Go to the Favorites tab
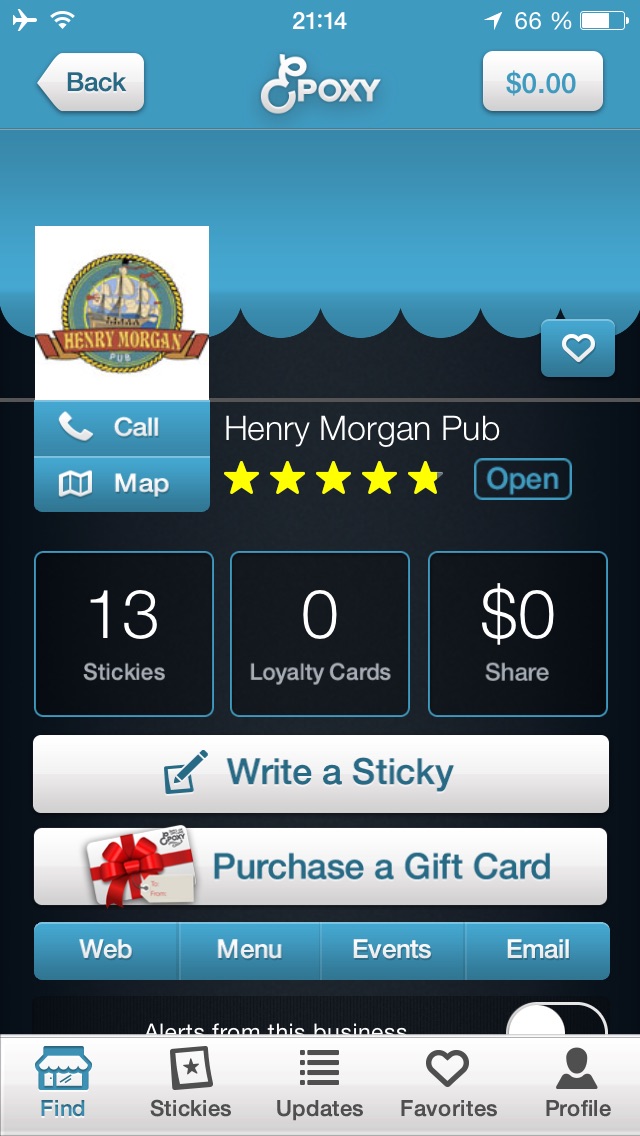Viewport: 640px width, 1136px height. tap(448, 1085)
